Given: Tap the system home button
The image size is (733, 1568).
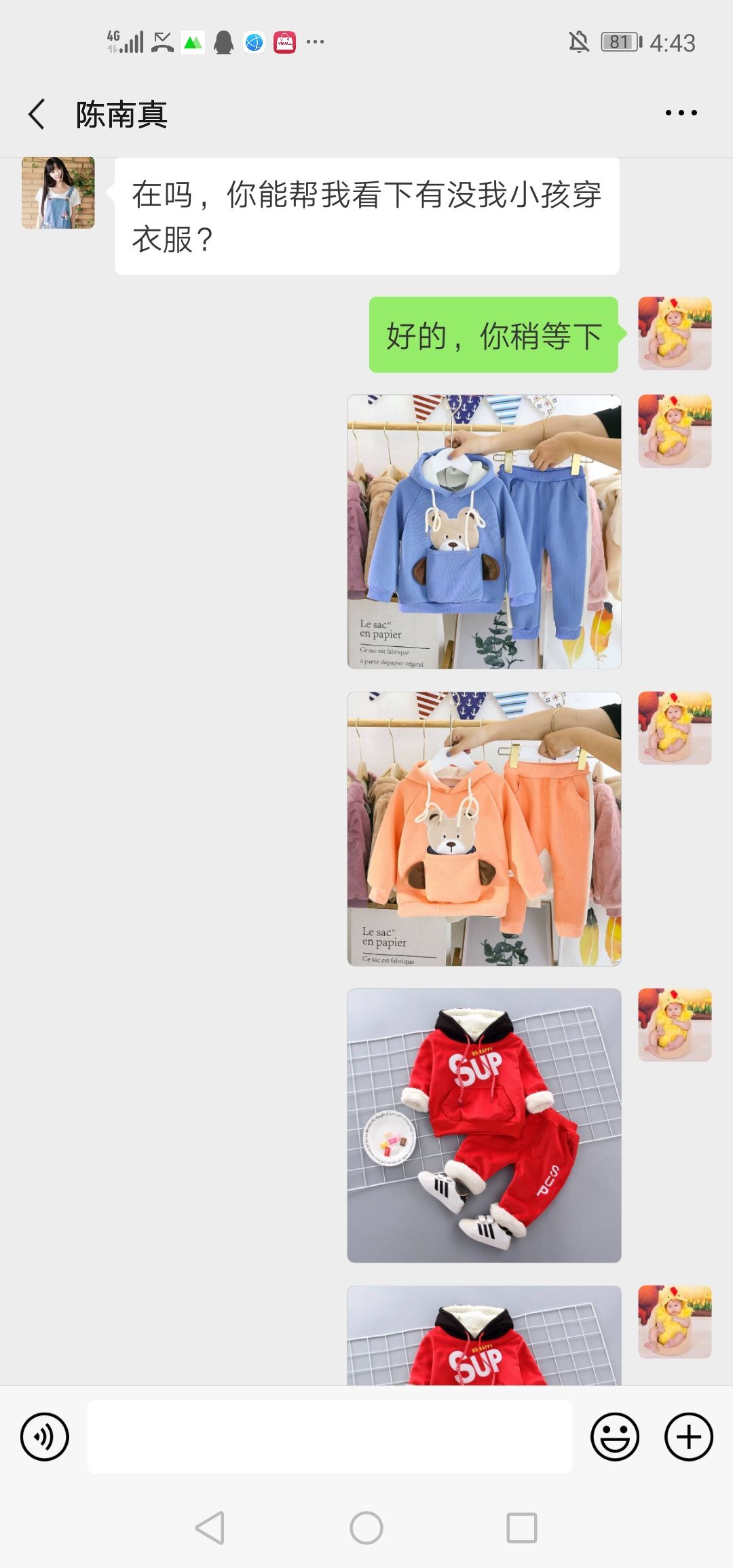Looking at the screenshot, I should coord(366,1528).
